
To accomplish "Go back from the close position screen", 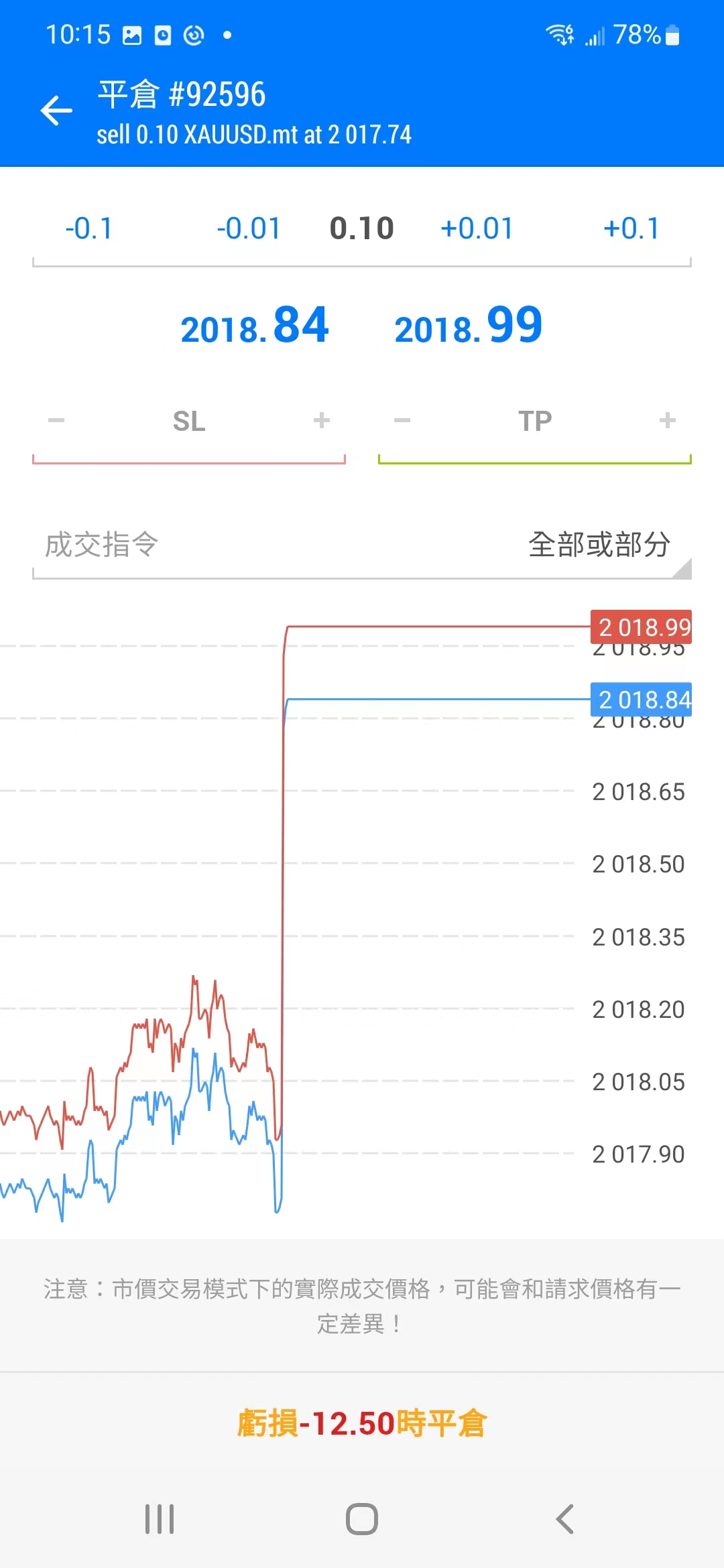I will [x=56, y=111].
